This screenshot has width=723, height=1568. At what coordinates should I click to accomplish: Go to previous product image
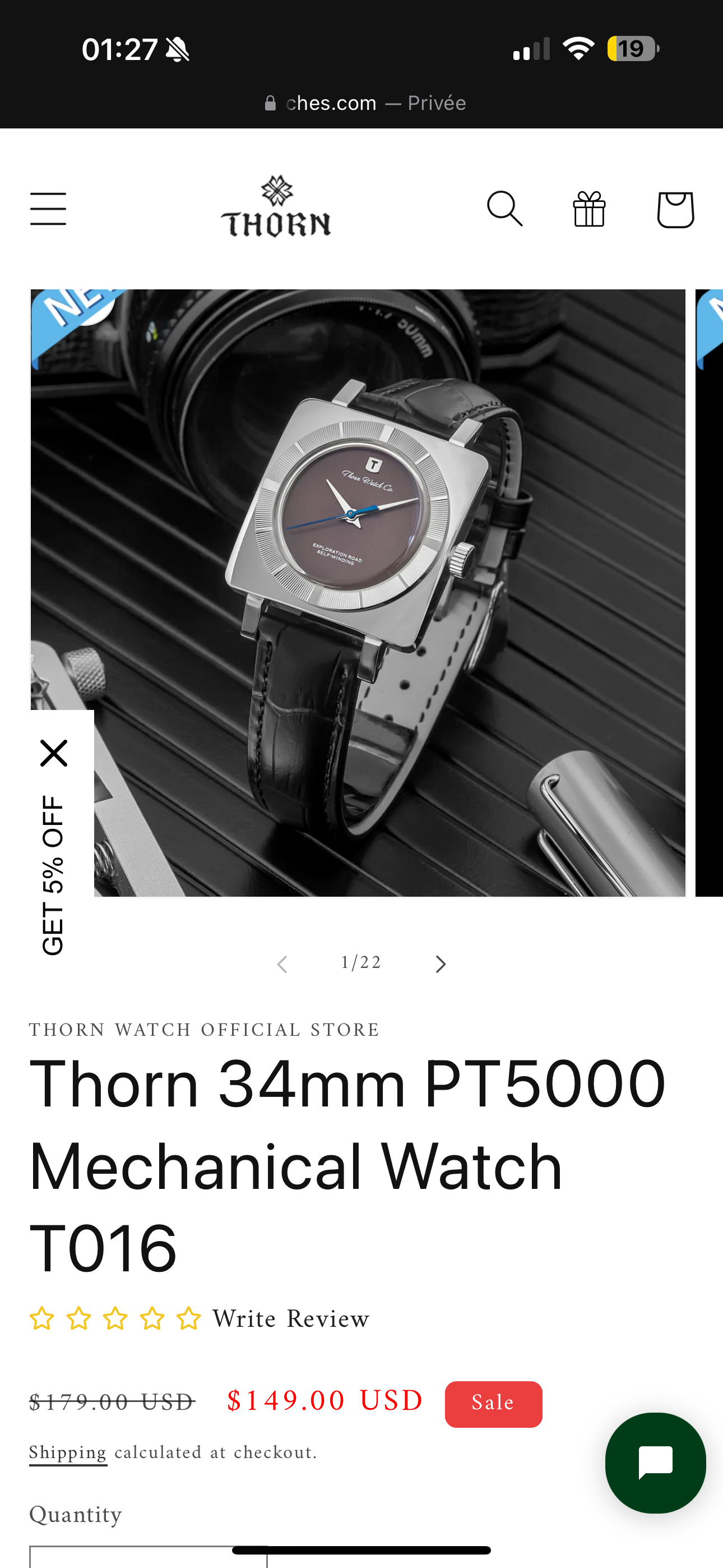[x=282, y=963]
